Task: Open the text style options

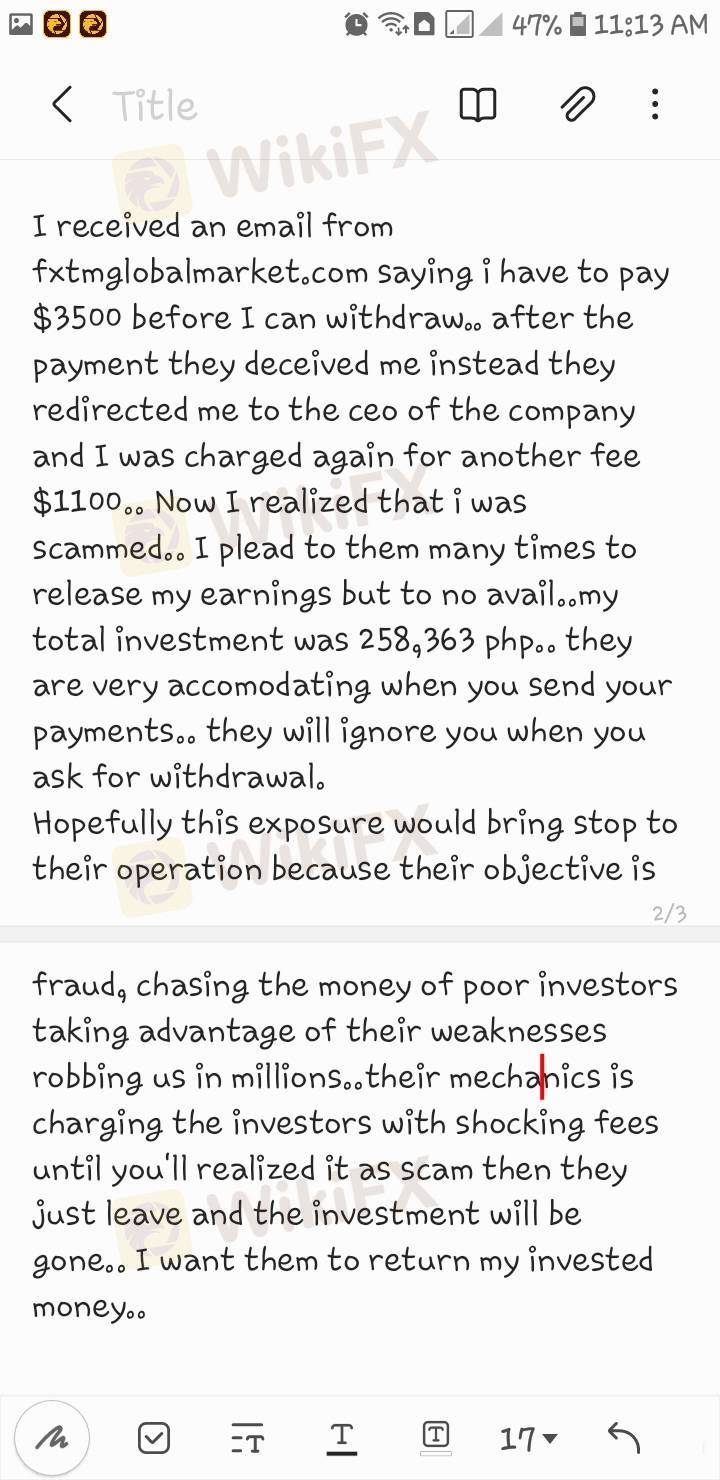Action: pos(247,1440)
